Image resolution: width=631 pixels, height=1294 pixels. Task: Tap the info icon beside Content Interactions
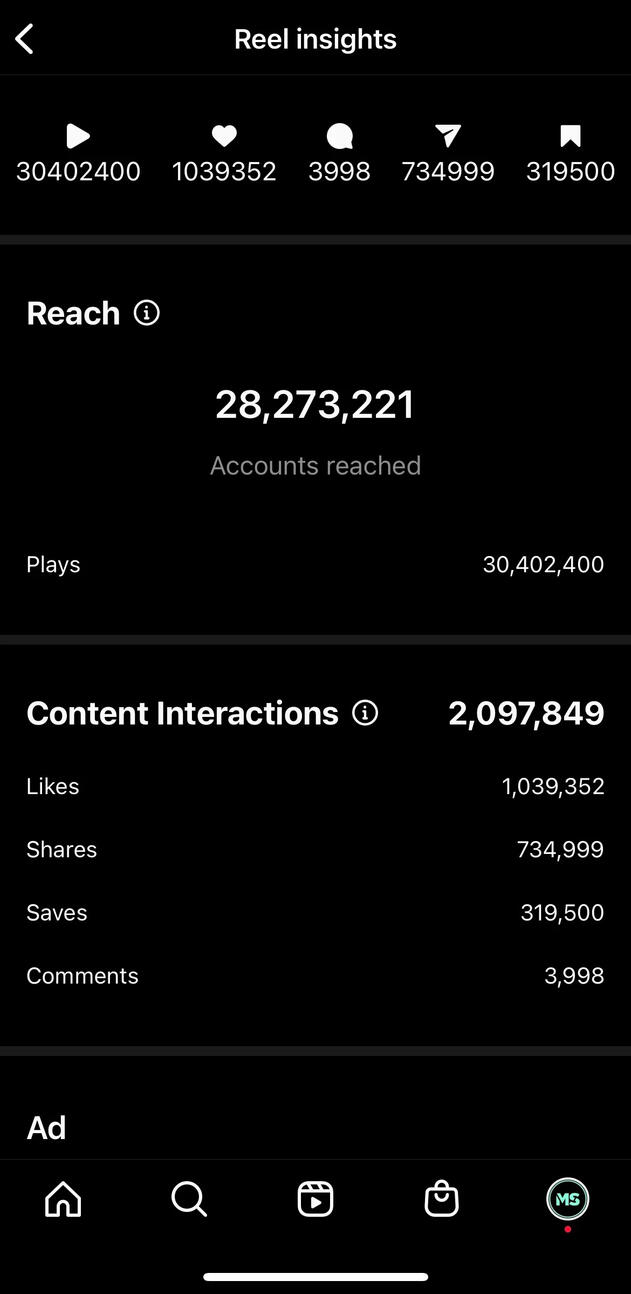point(365,713)
